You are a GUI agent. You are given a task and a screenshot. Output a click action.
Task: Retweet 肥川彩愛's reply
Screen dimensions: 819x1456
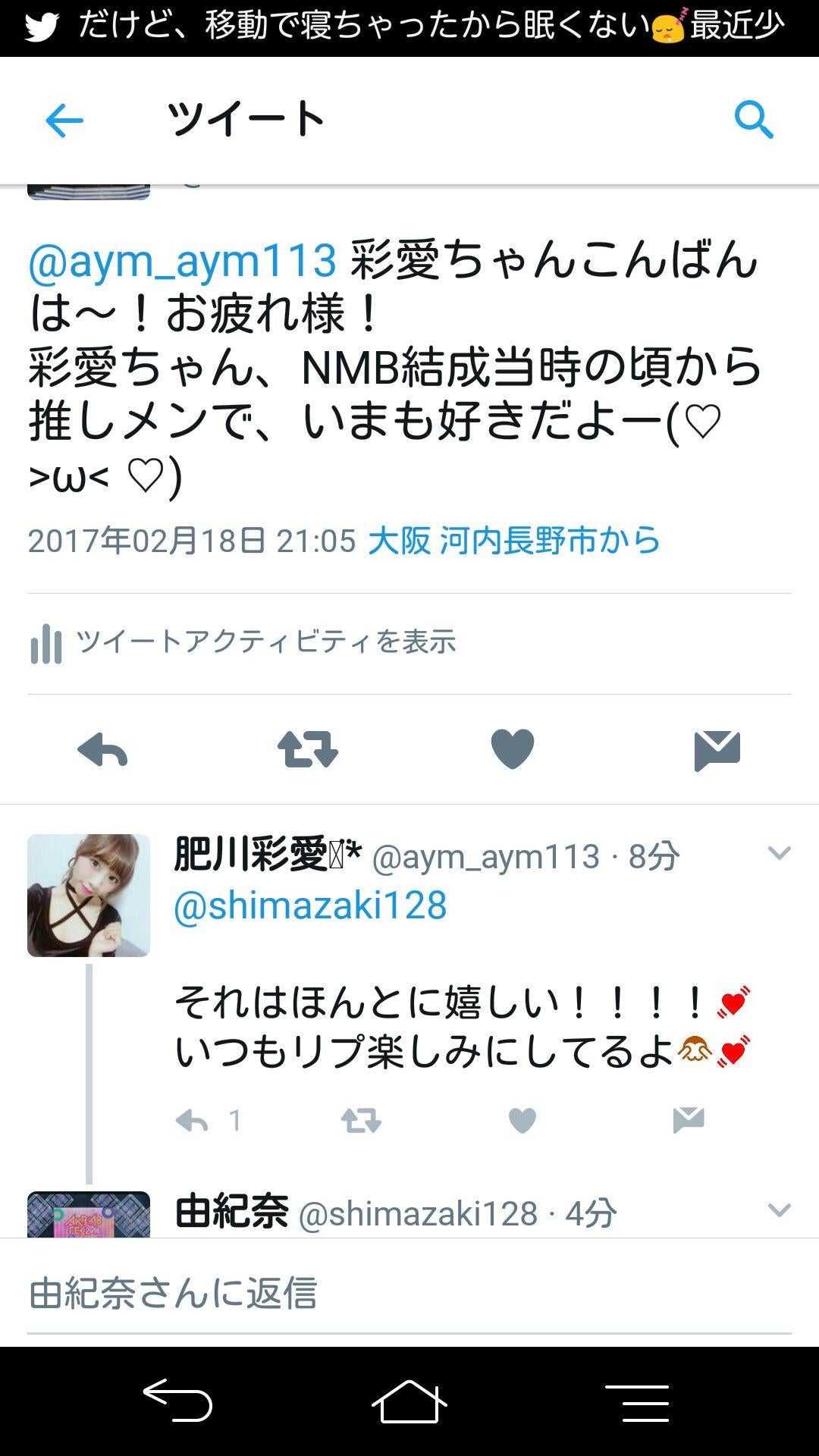point(361,1120)
